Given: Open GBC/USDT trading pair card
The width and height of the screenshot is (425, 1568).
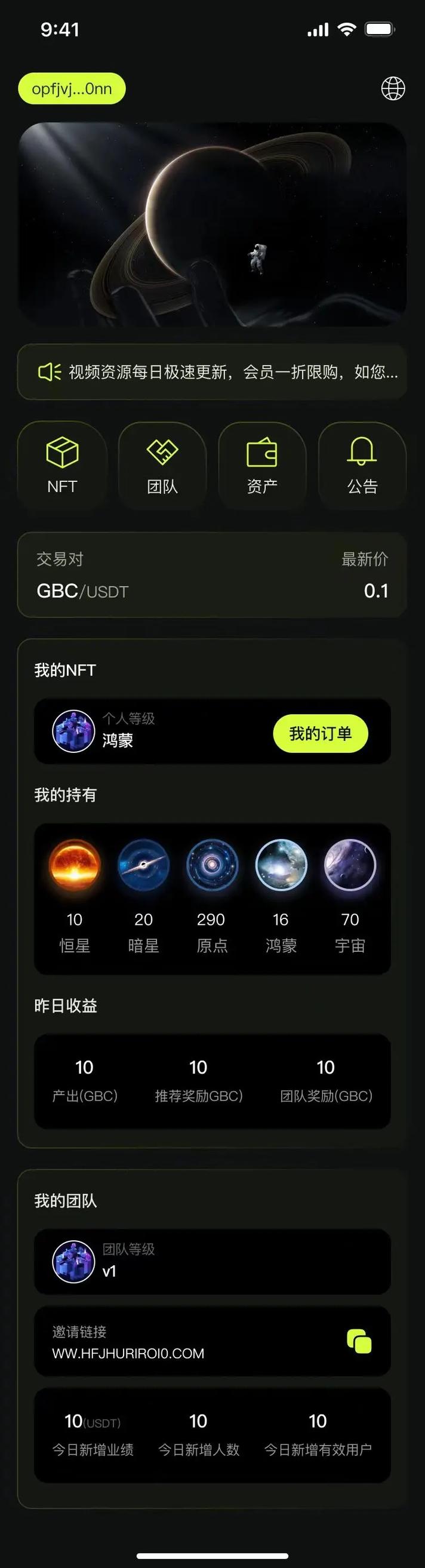Looking at the screenshot, I should [x=212, y=575].
